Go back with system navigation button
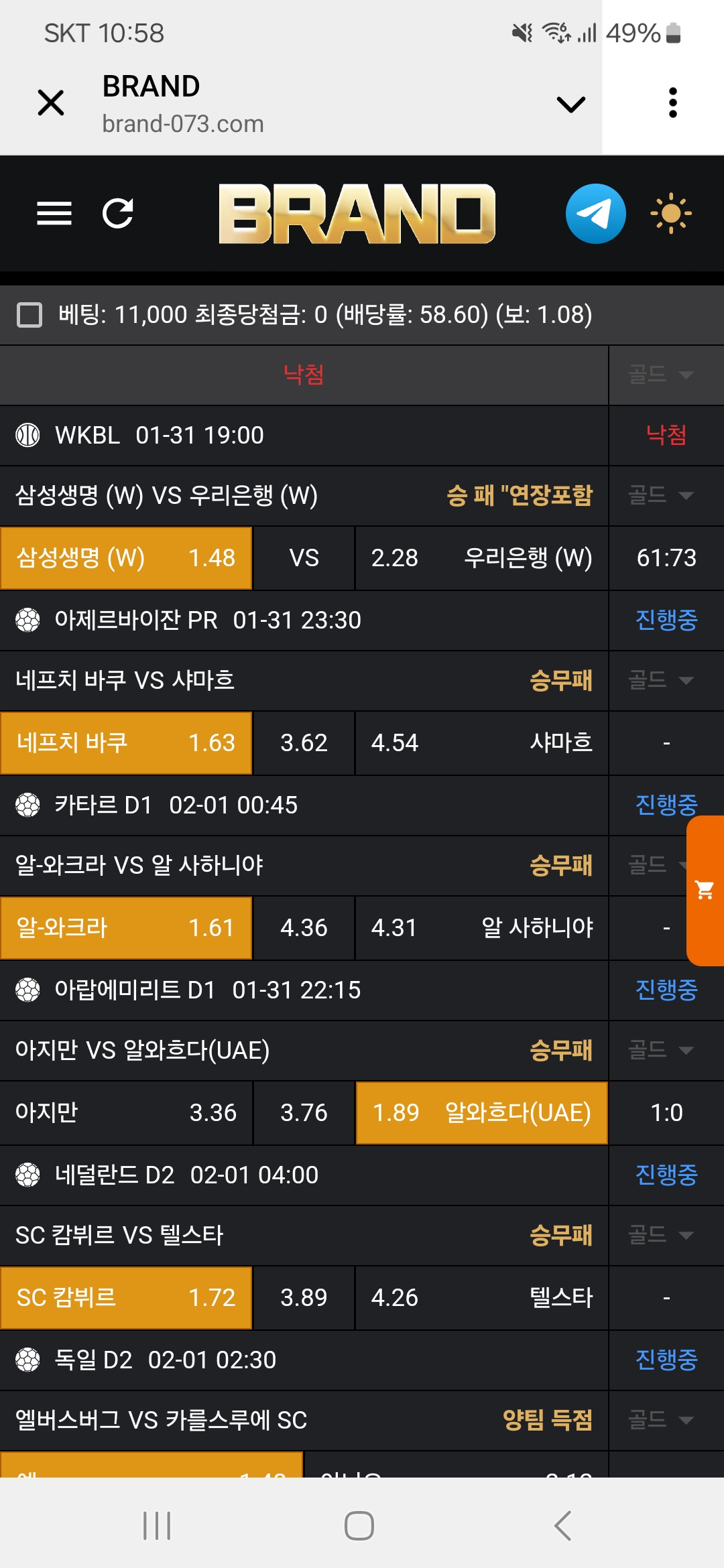 tap(563, 1526)
